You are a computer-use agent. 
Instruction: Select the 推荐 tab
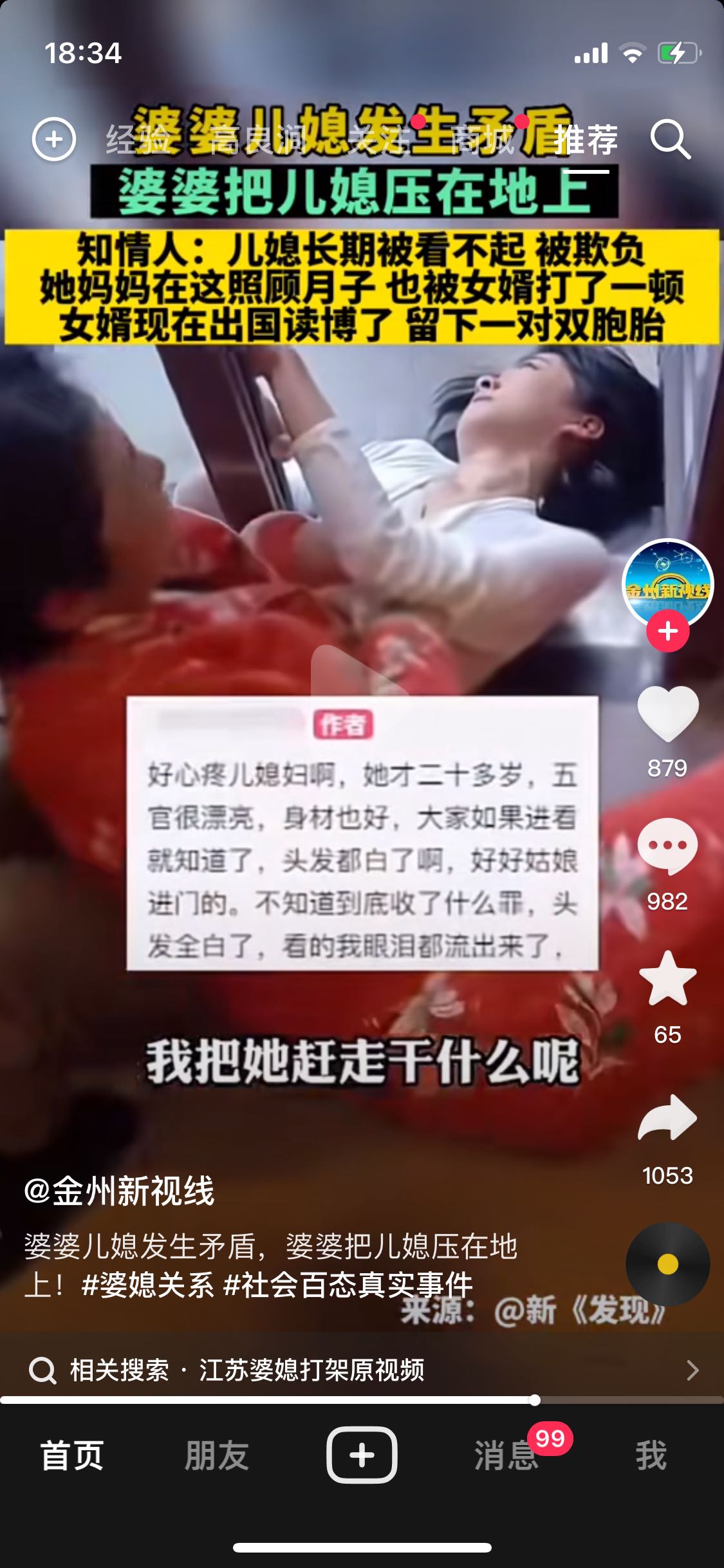point(586,140)
